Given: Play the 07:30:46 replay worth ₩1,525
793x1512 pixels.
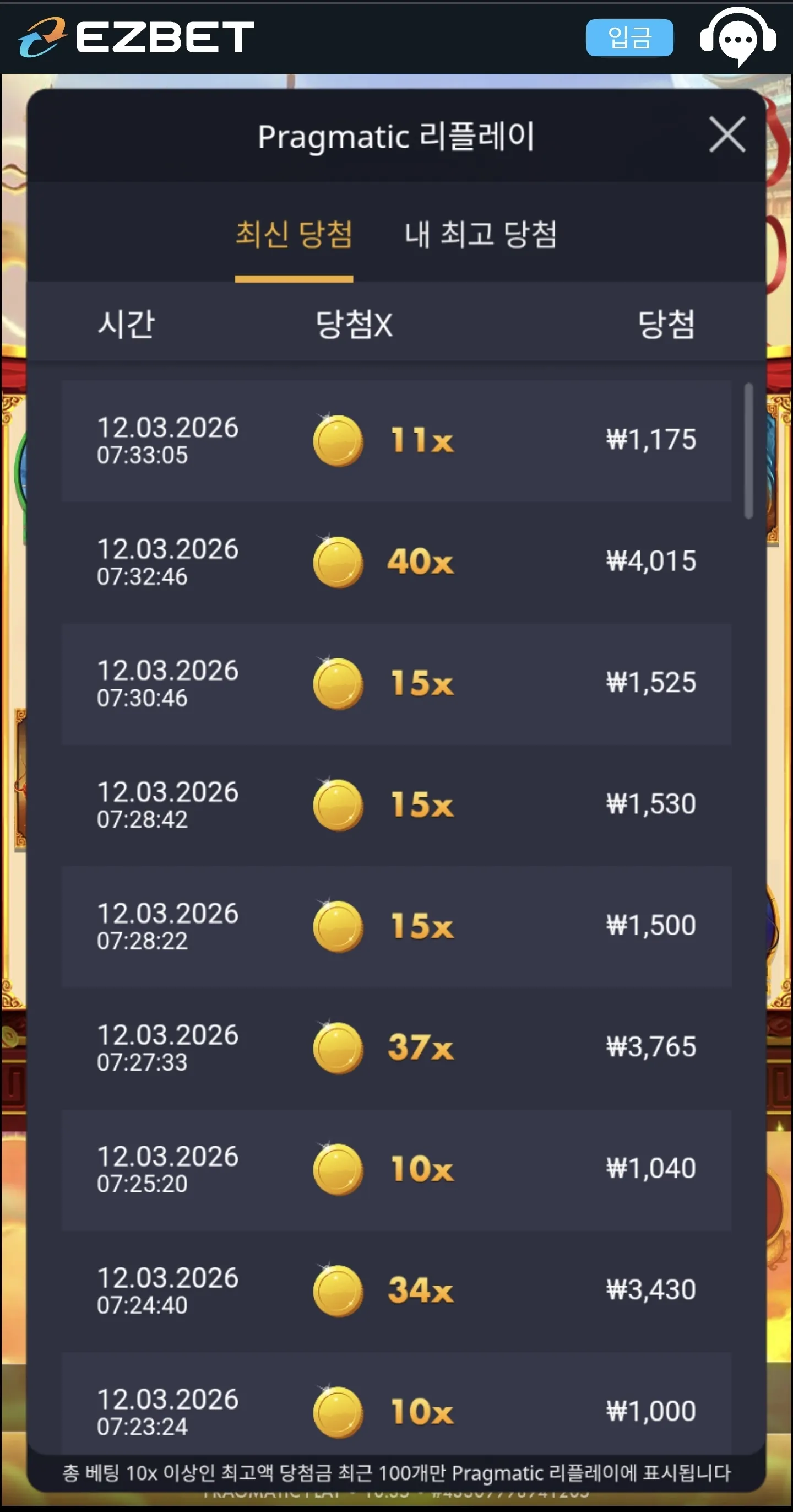Looking at the screenshot, I should (x=397, y=683).
